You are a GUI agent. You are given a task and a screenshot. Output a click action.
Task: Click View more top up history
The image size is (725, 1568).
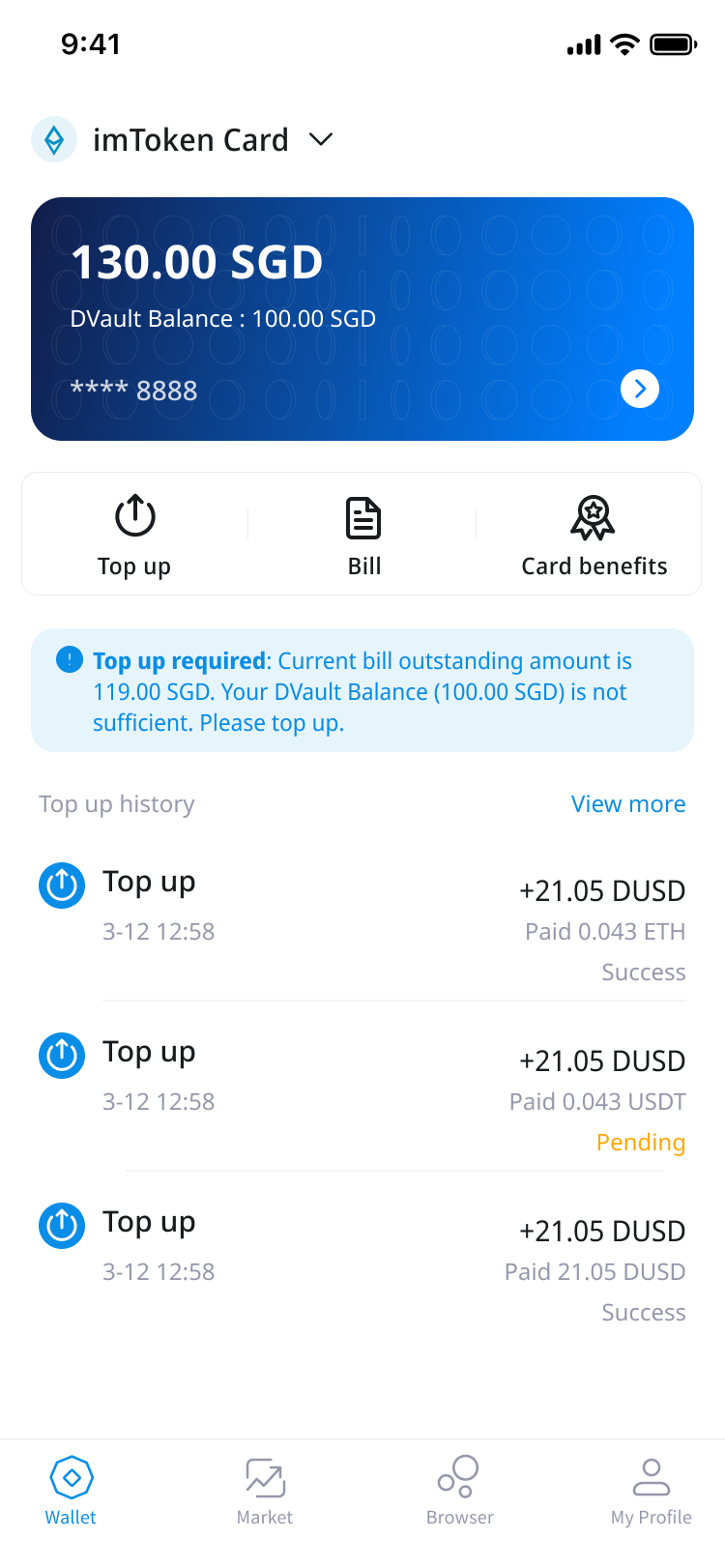(628, 803)
